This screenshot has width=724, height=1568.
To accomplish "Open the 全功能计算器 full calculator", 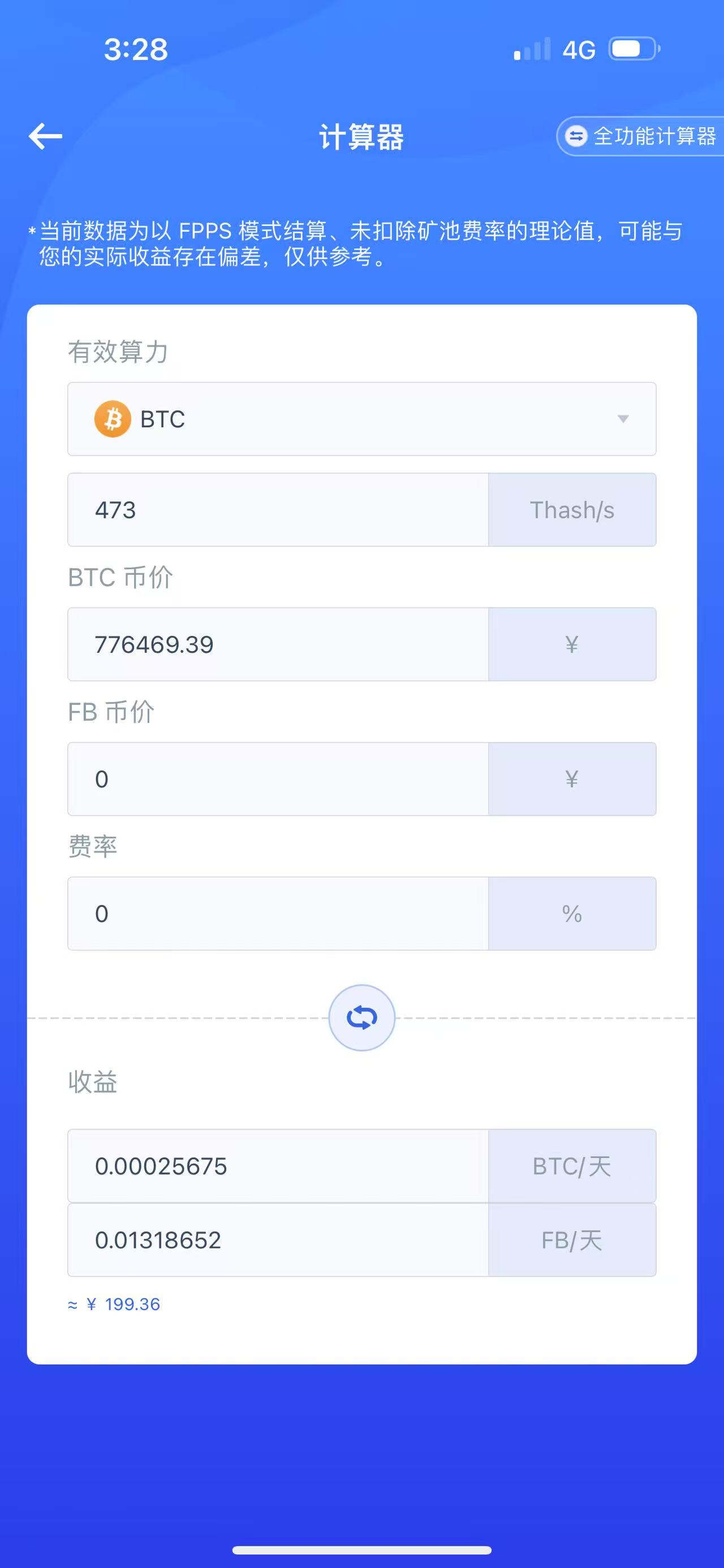I will coord(640,136).
